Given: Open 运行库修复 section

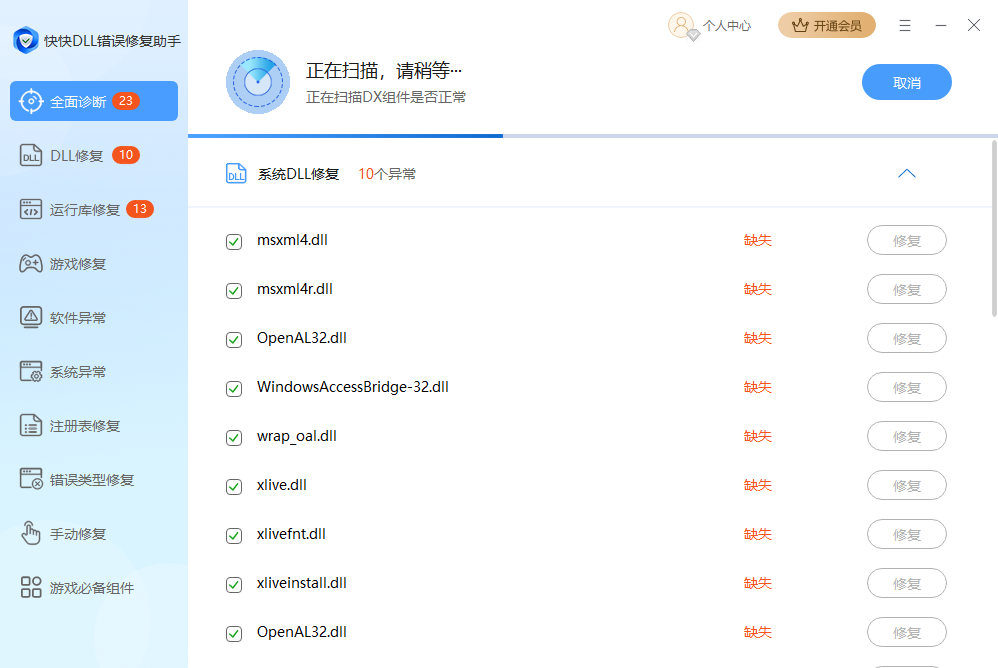Looking at the screenshot, I should (85, 210).
